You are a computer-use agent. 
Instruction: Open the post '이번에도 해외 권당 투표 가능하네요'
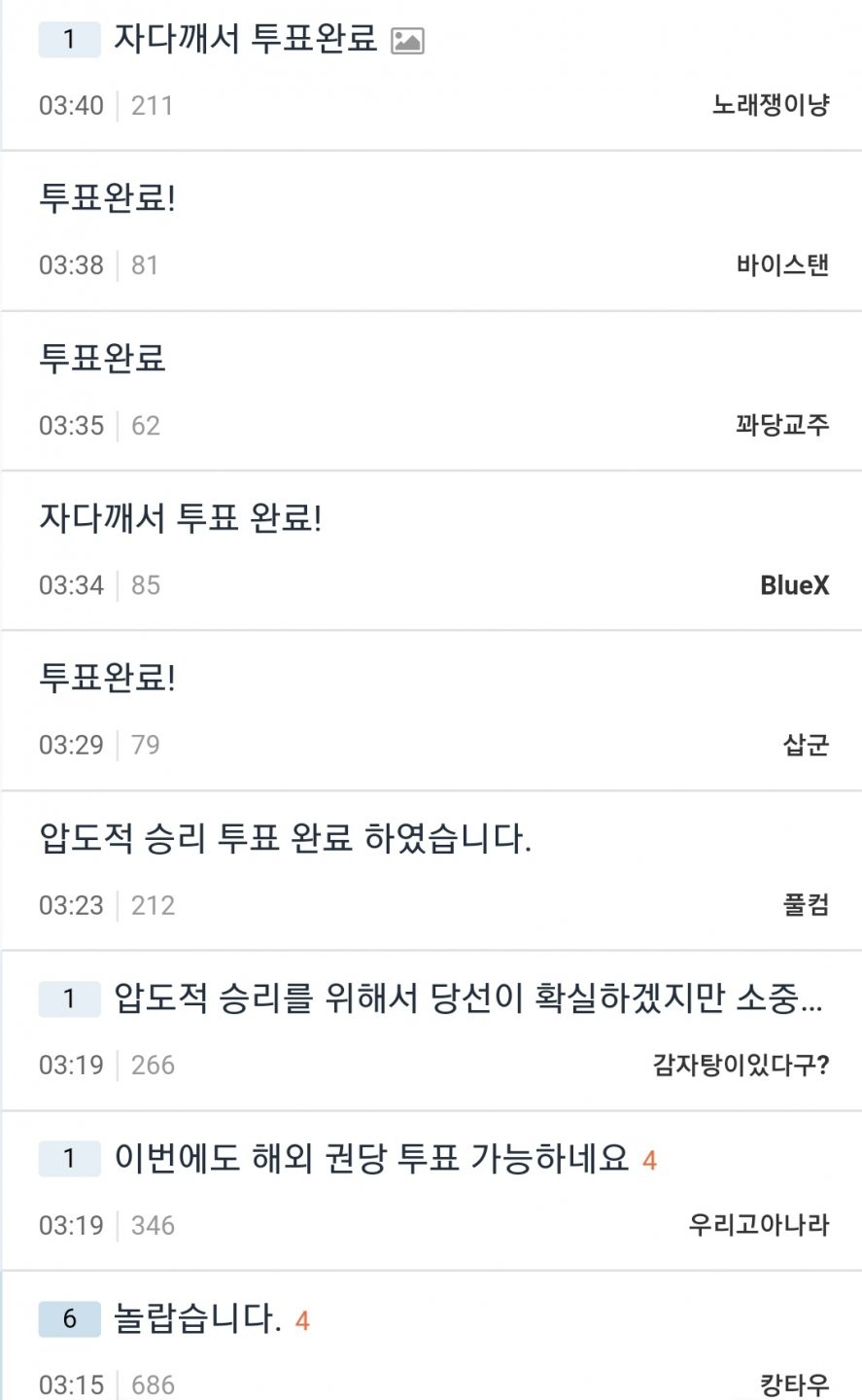pyautogui.click(x=371, y=1158)
